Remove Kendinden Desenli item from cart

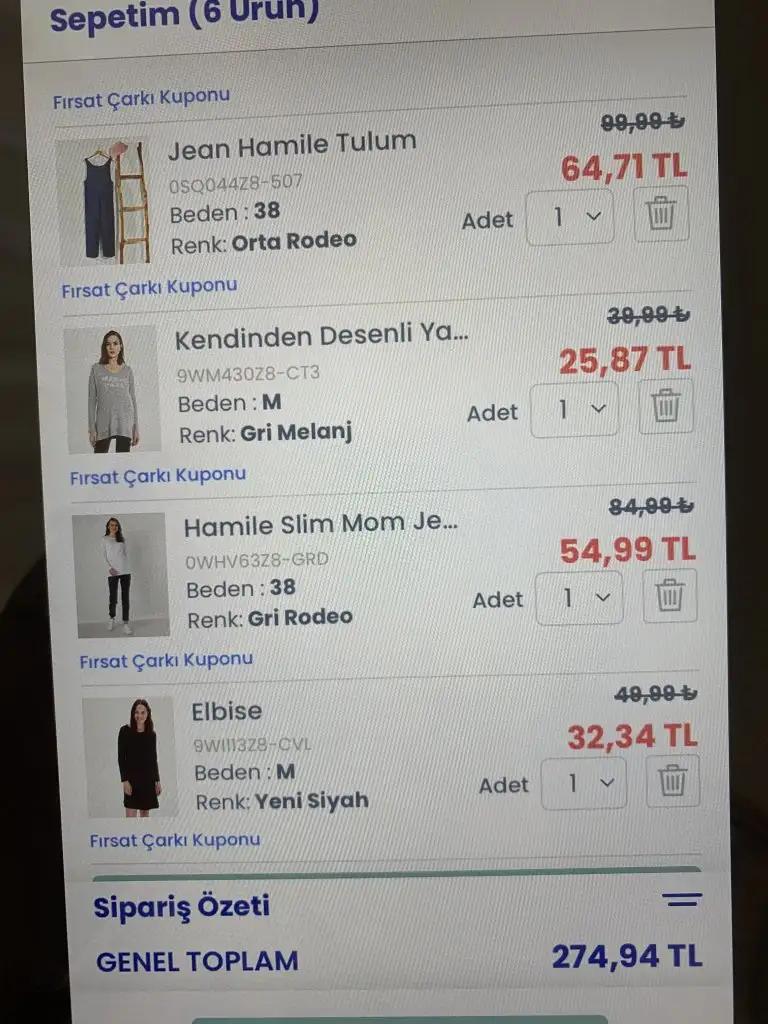[x=666, y=407]
